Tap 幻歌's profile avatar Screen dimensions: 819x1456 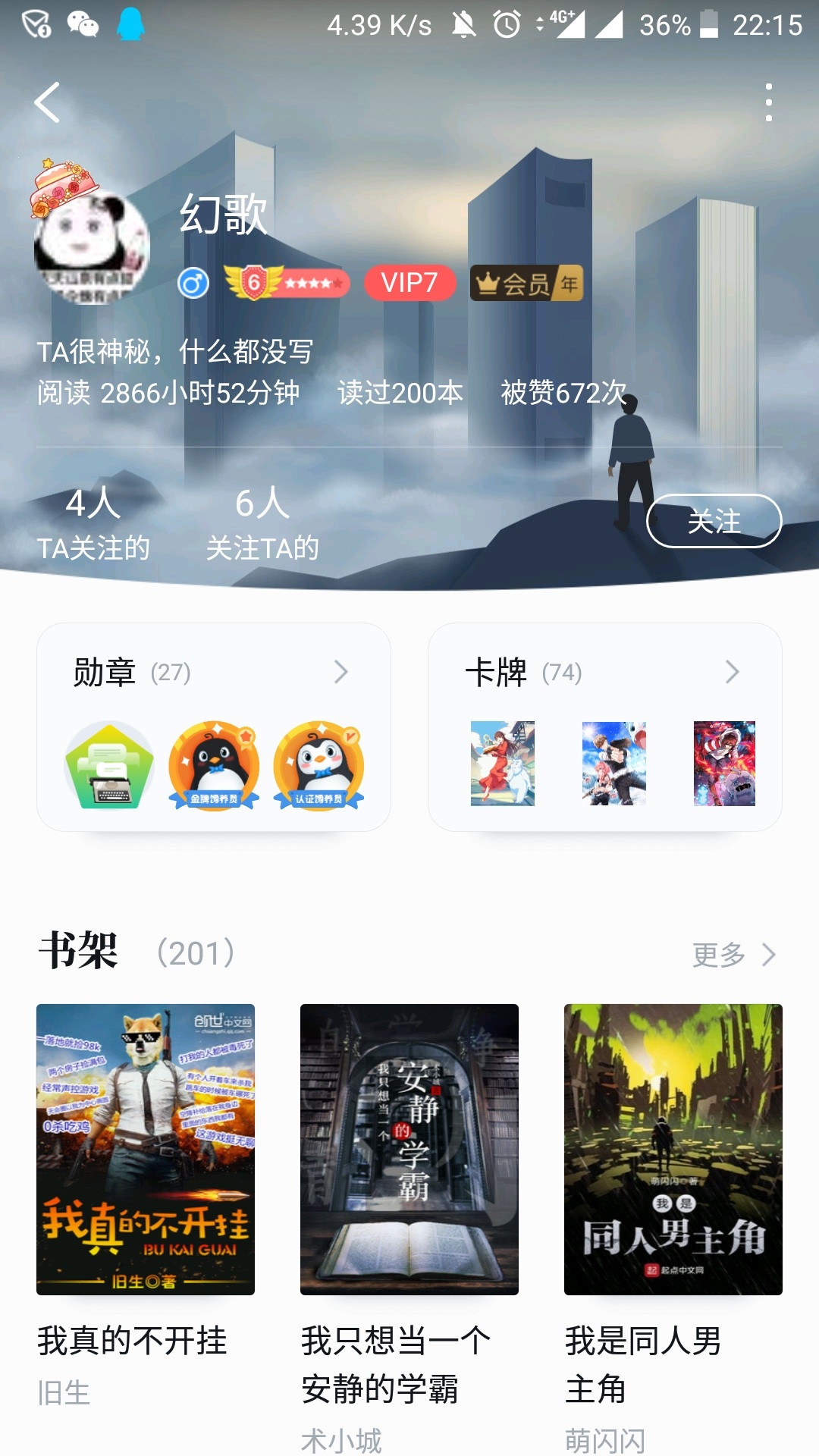[91, 245]
